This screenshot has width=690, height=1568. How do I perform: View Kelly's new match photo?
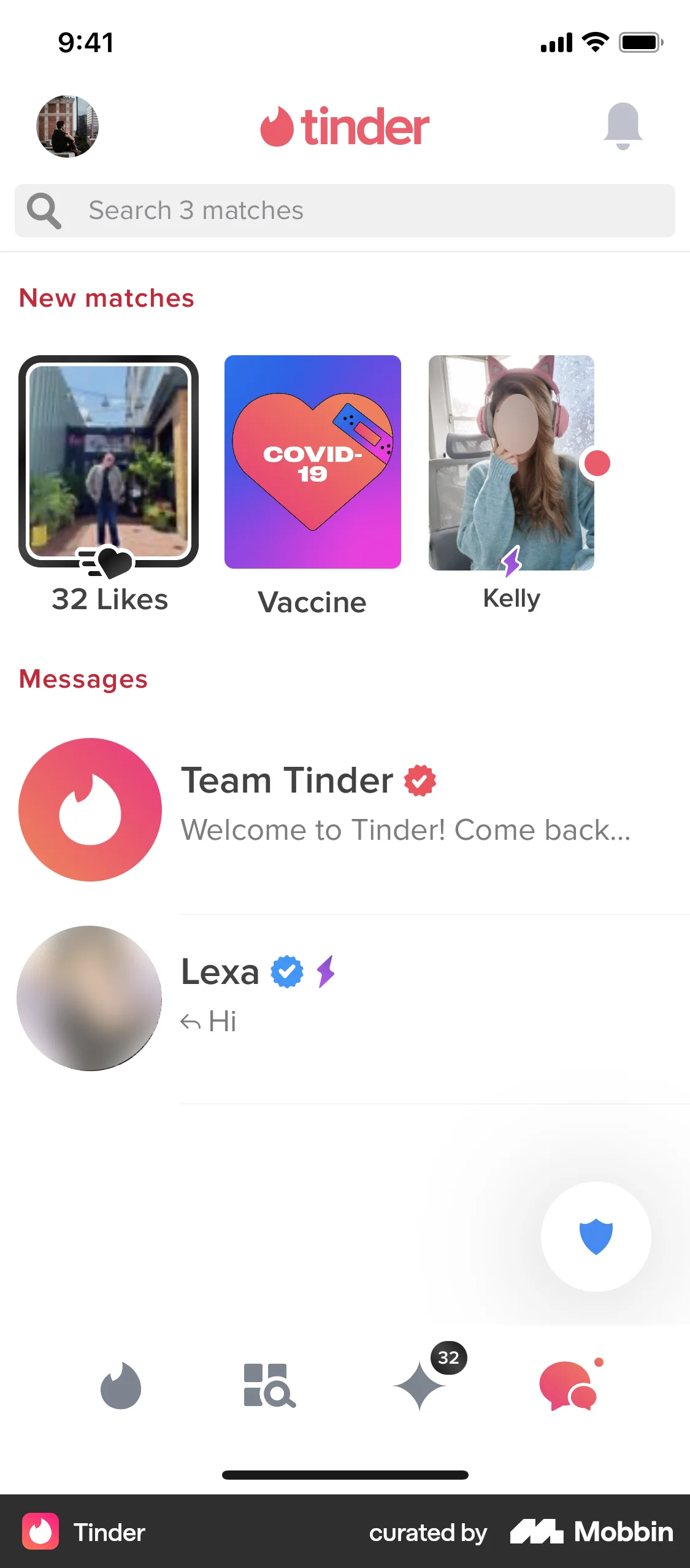tap(511, 464)
